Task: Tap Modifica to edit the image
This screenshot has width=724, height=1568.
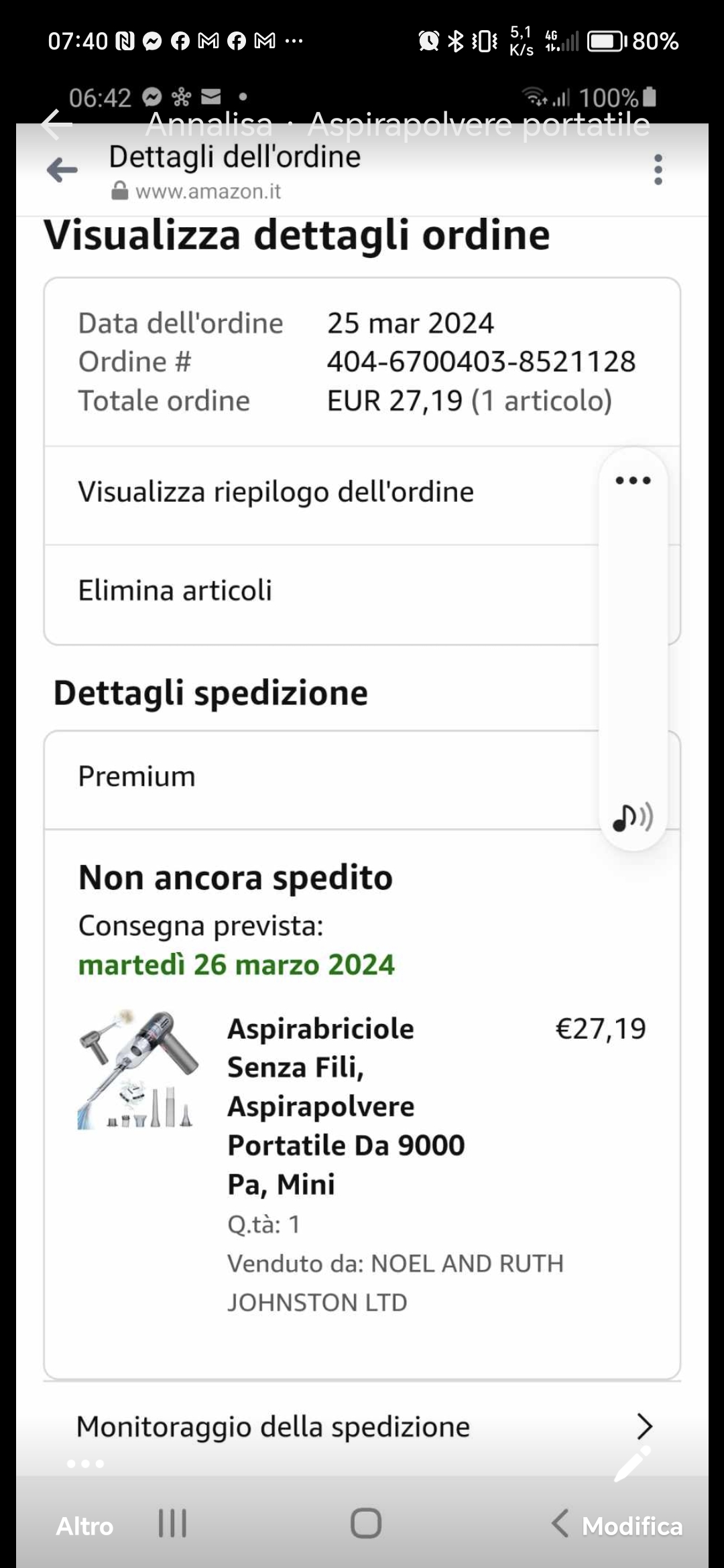Action: [x=631, y=1526]
